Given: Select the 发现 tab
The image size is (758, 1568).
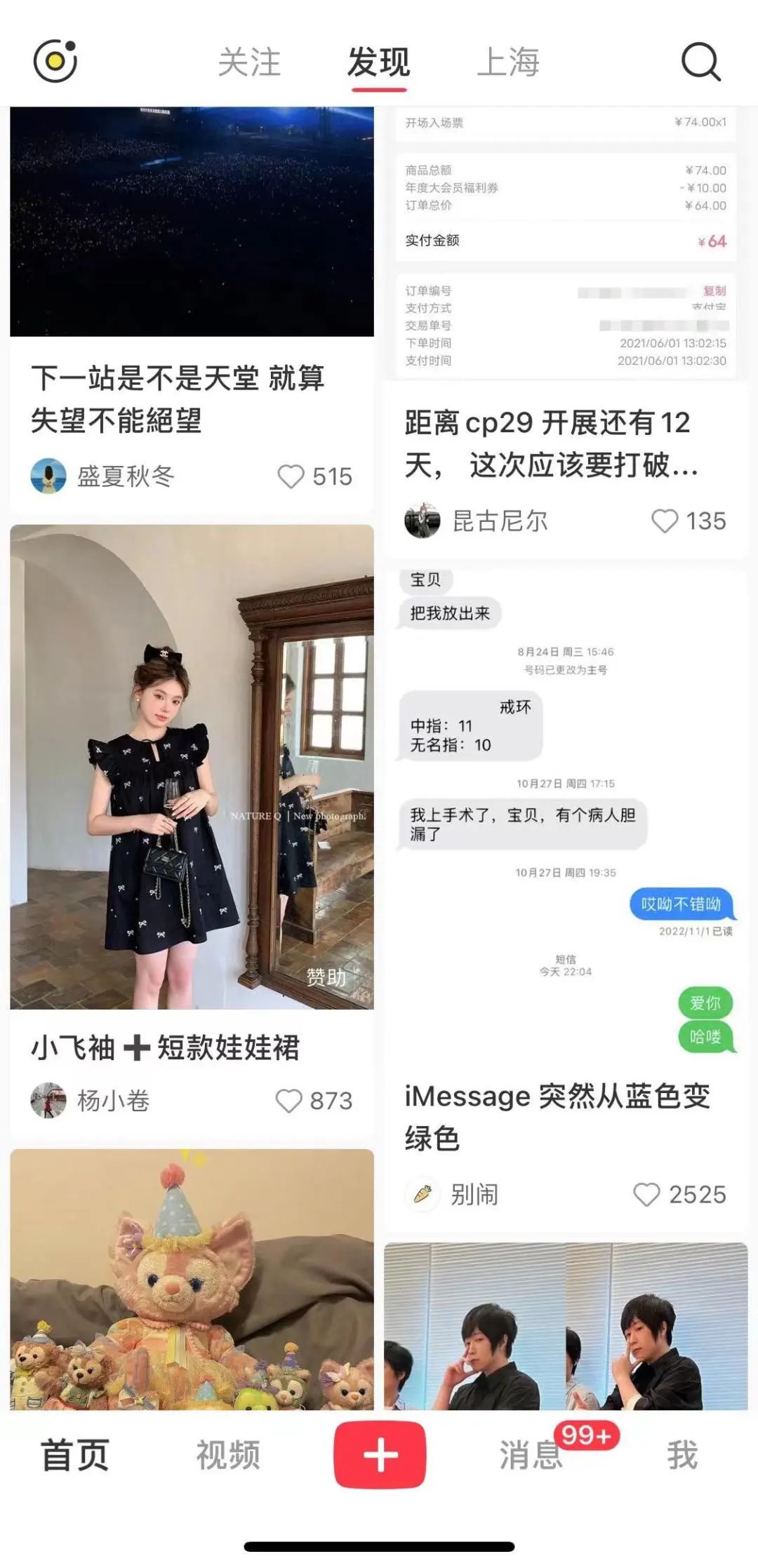Looking at the screenshot, I should point(379,62).
